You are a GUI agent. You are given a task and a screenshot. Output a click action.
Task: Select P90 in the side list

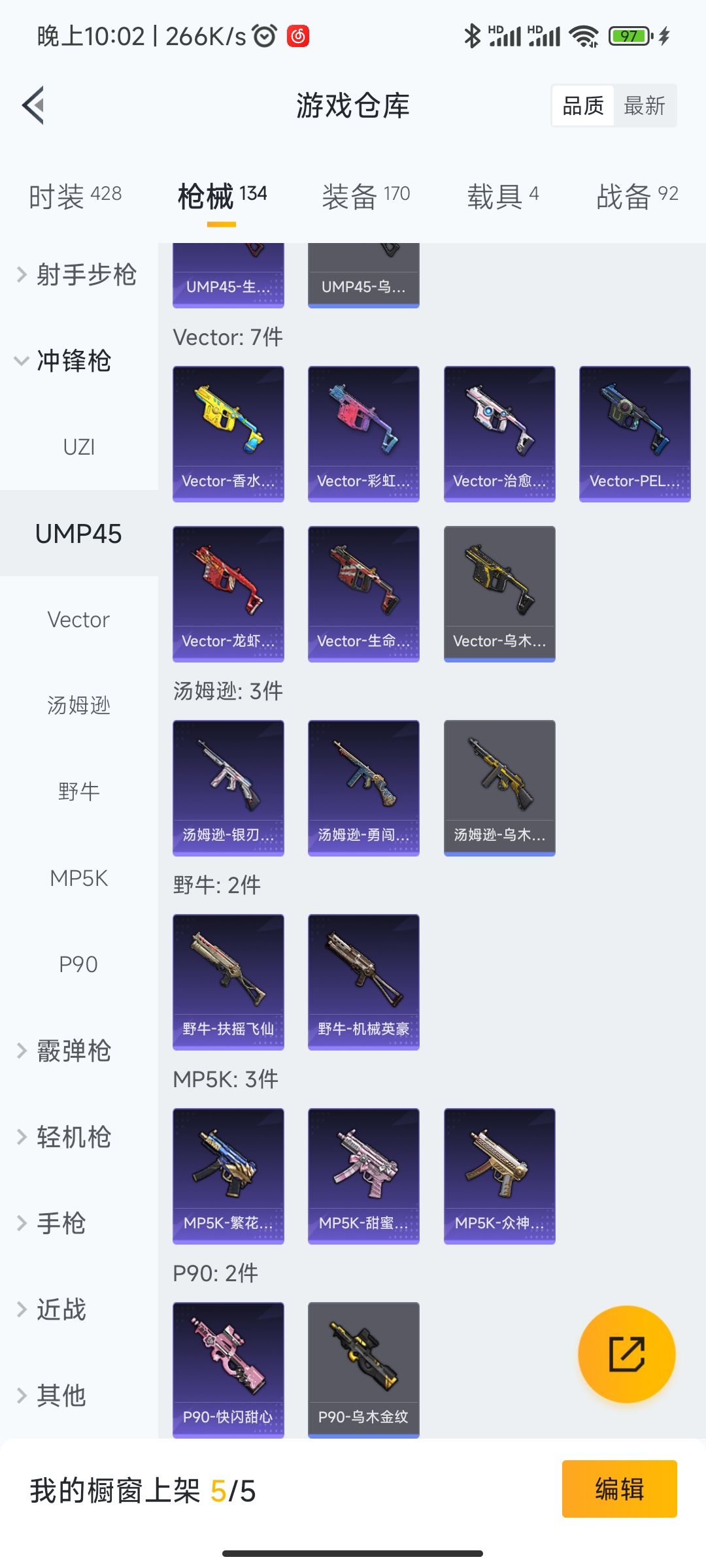click(78, 964)
